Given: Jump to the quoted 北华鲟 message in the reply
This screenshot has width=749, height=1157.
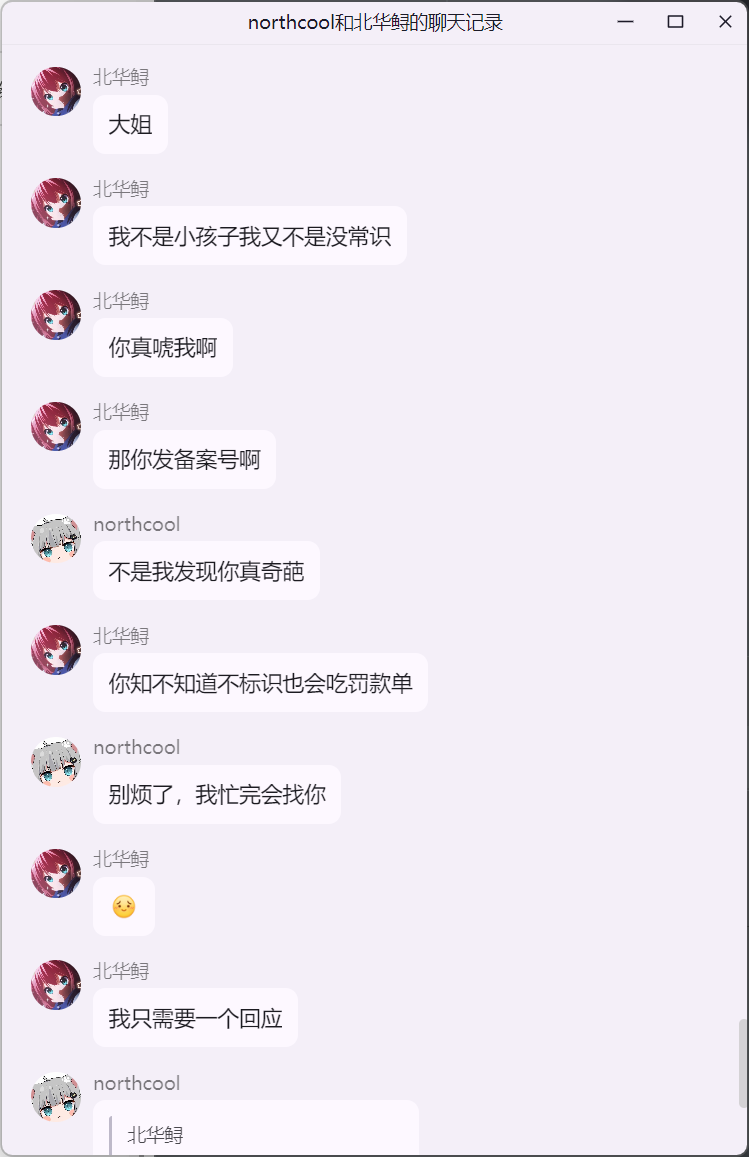Looking at the screenshot, I should pos(156,1135).
